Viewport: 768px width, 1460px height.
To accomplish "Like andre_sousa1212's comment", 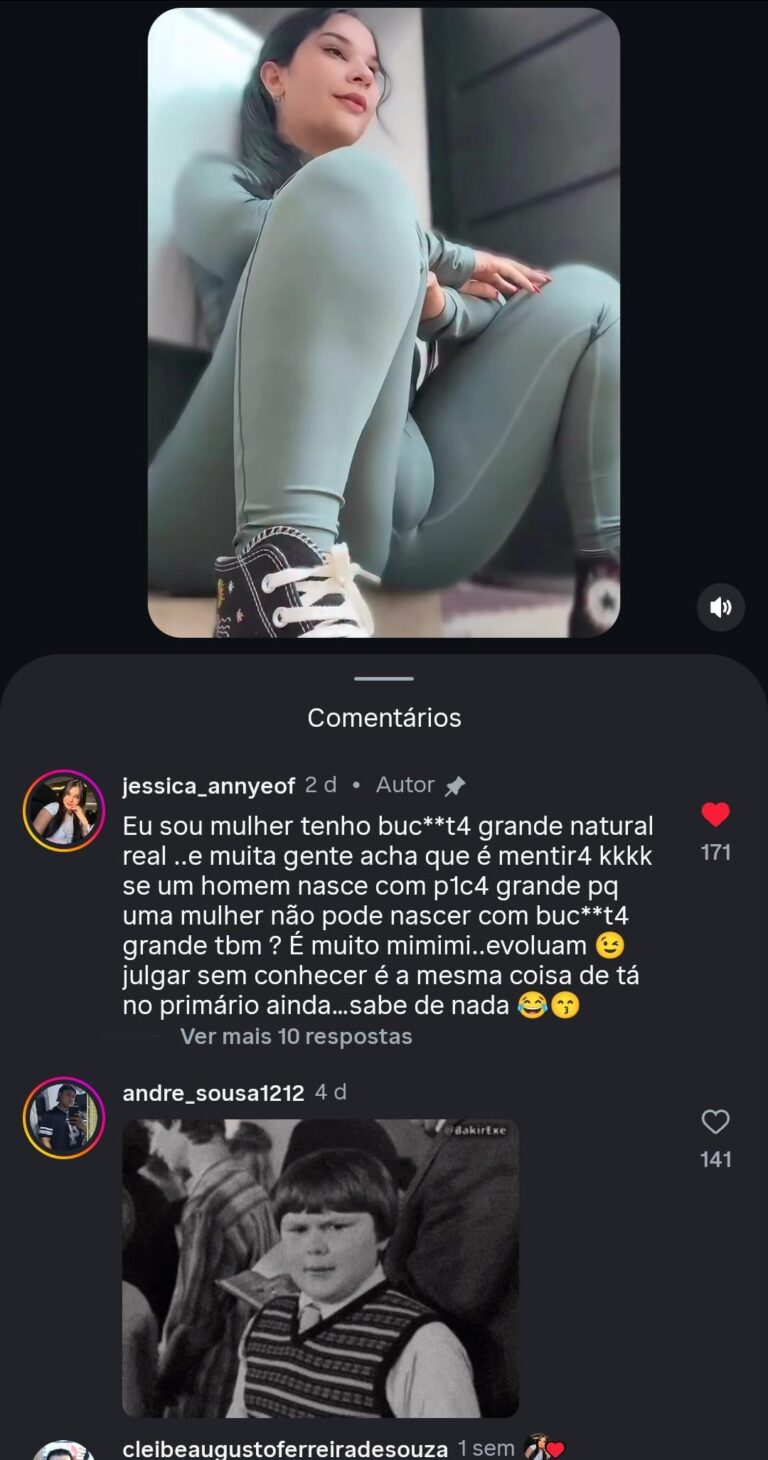I will pyautogui.click(x=715, y=1122).
